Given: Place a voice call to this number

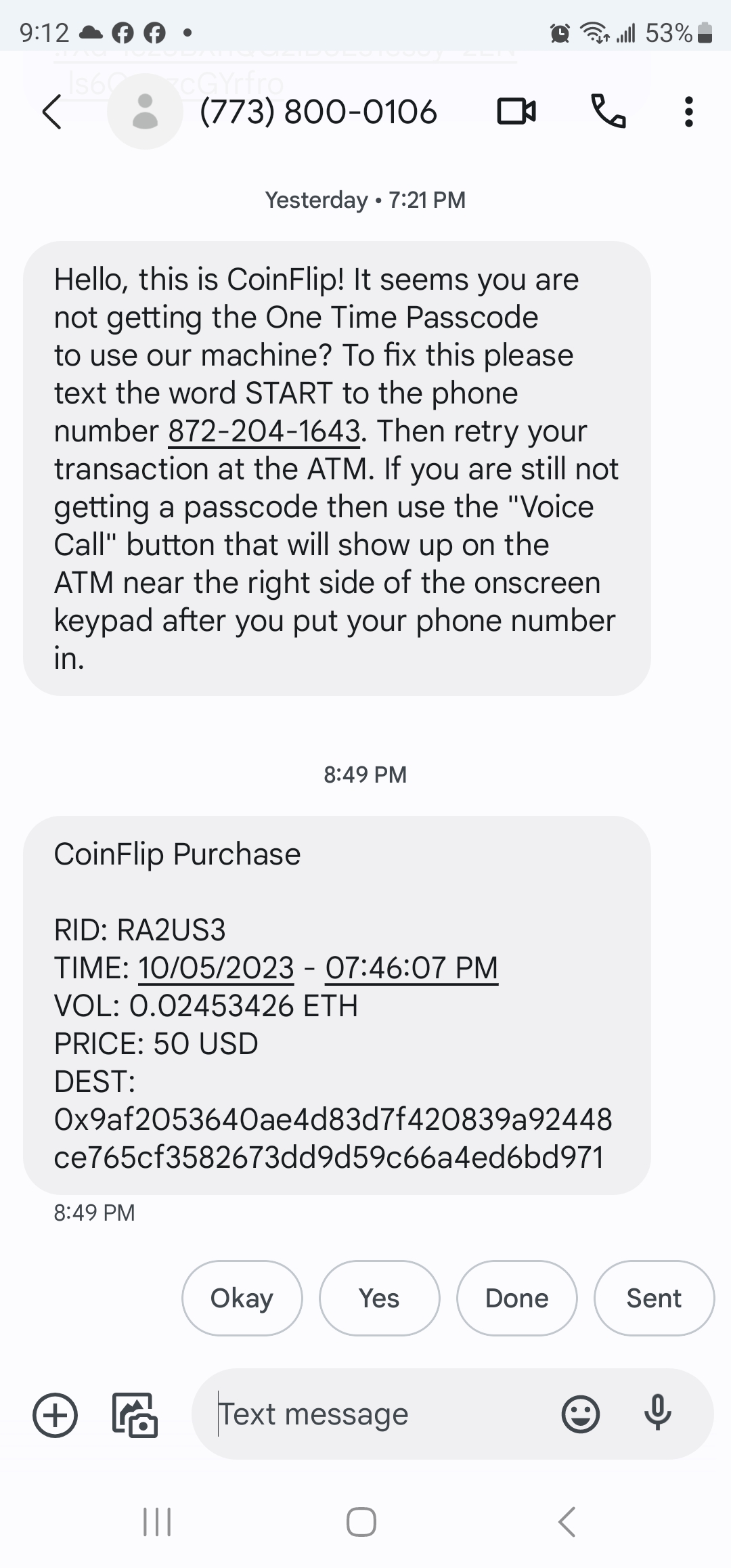Looking at the screenshot, I should click(608, 112).
